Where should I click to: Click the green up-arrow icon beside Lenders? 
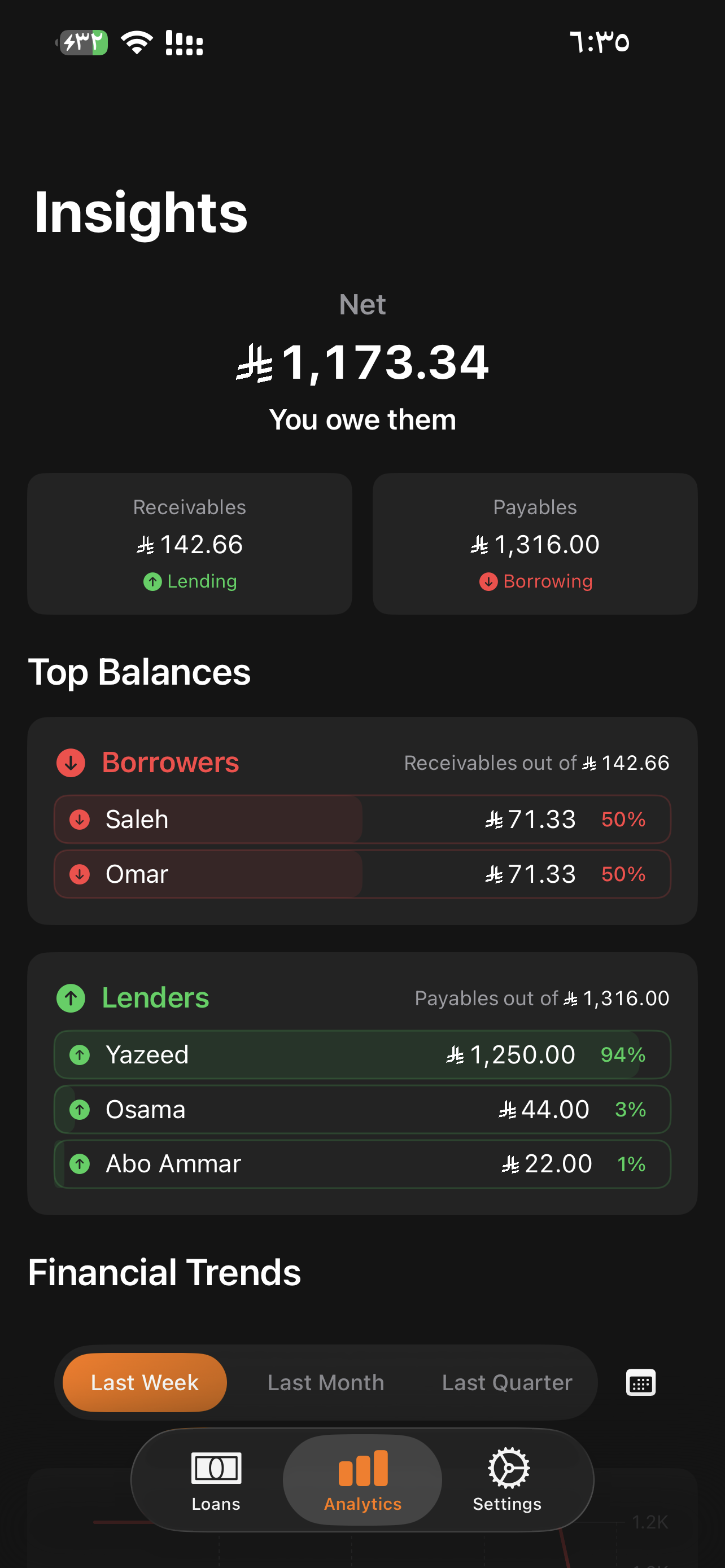point(71,998)
